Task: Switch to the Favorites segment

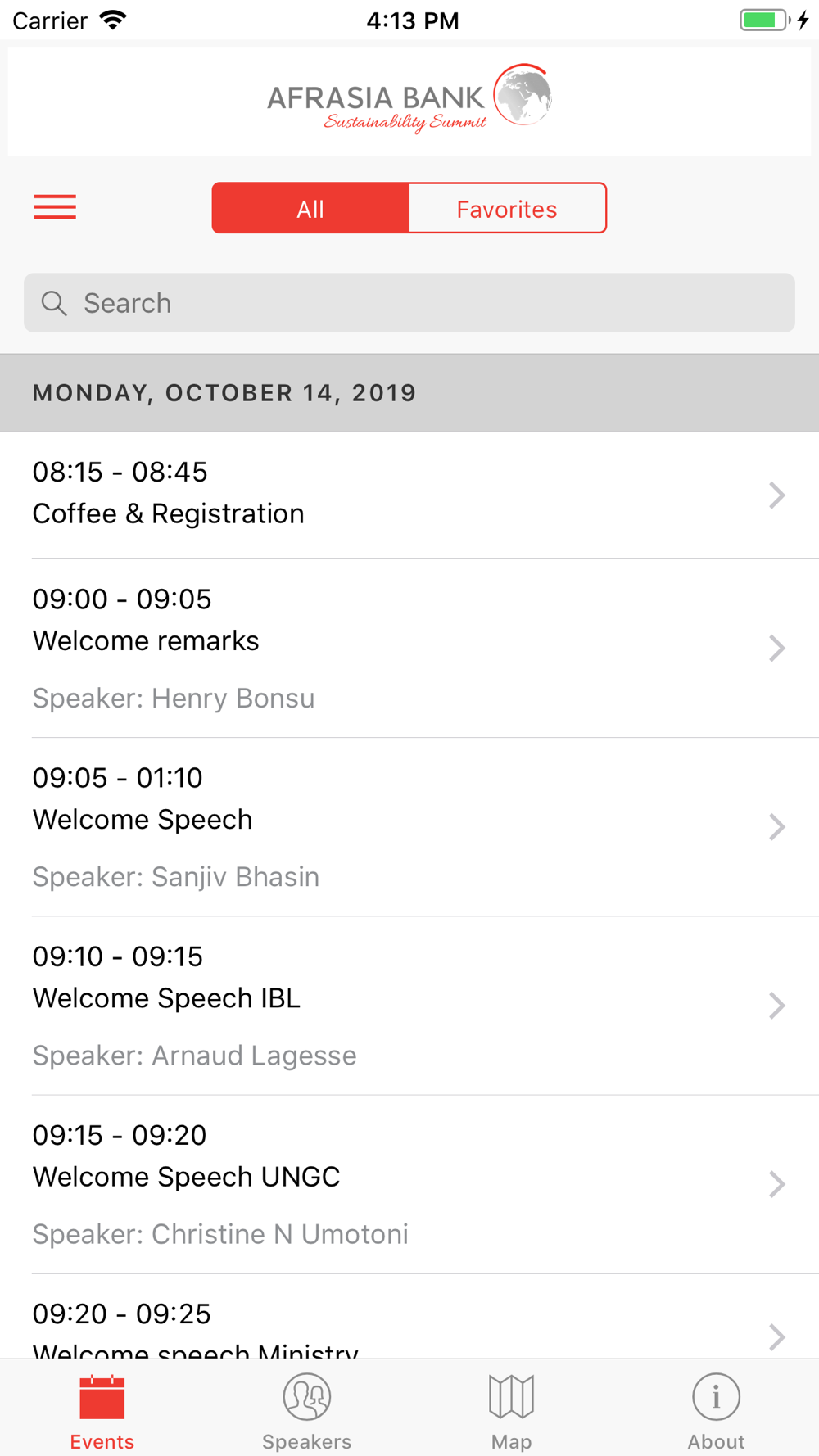Action: point(508,208)
